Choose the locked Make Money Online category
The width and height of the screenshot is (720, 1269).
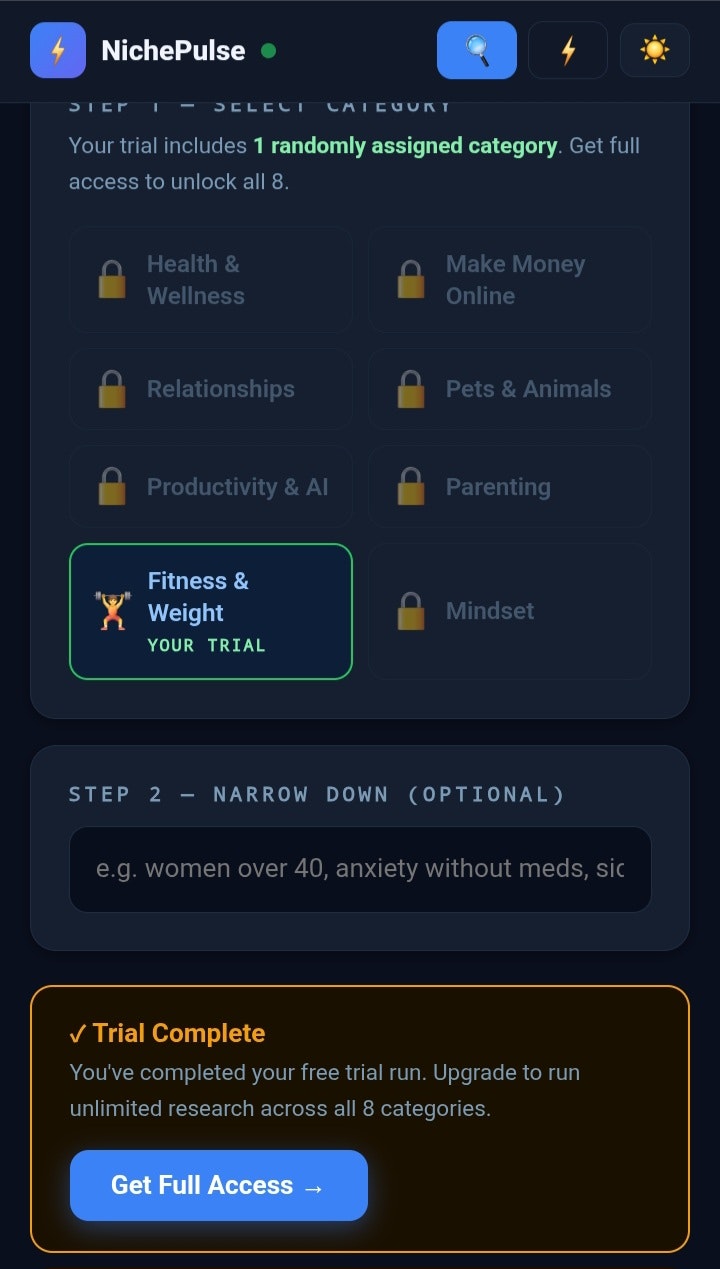(x=510, y=280)
